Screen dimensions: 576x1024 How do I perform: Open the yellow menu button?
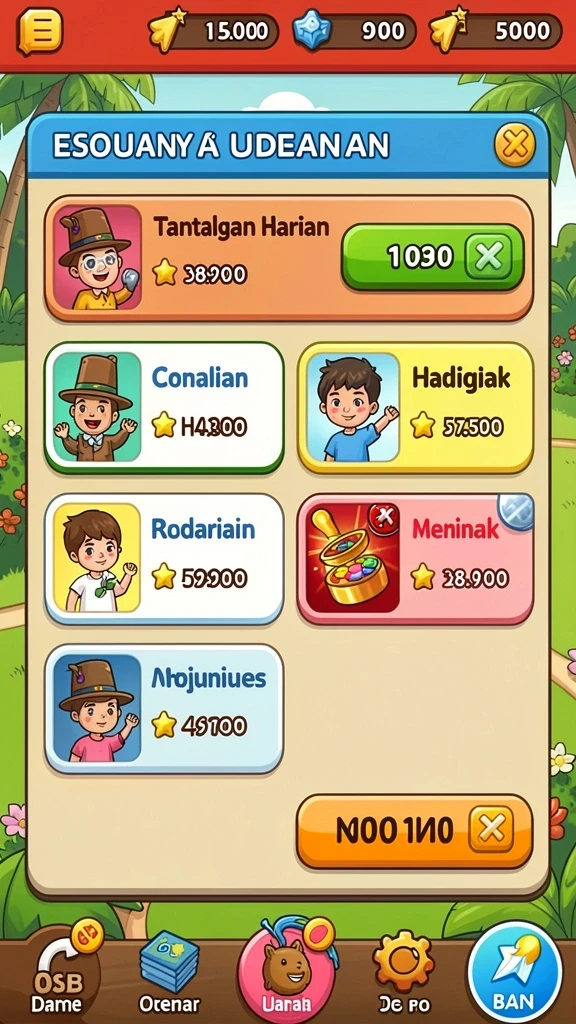click(x=39, y=31)
